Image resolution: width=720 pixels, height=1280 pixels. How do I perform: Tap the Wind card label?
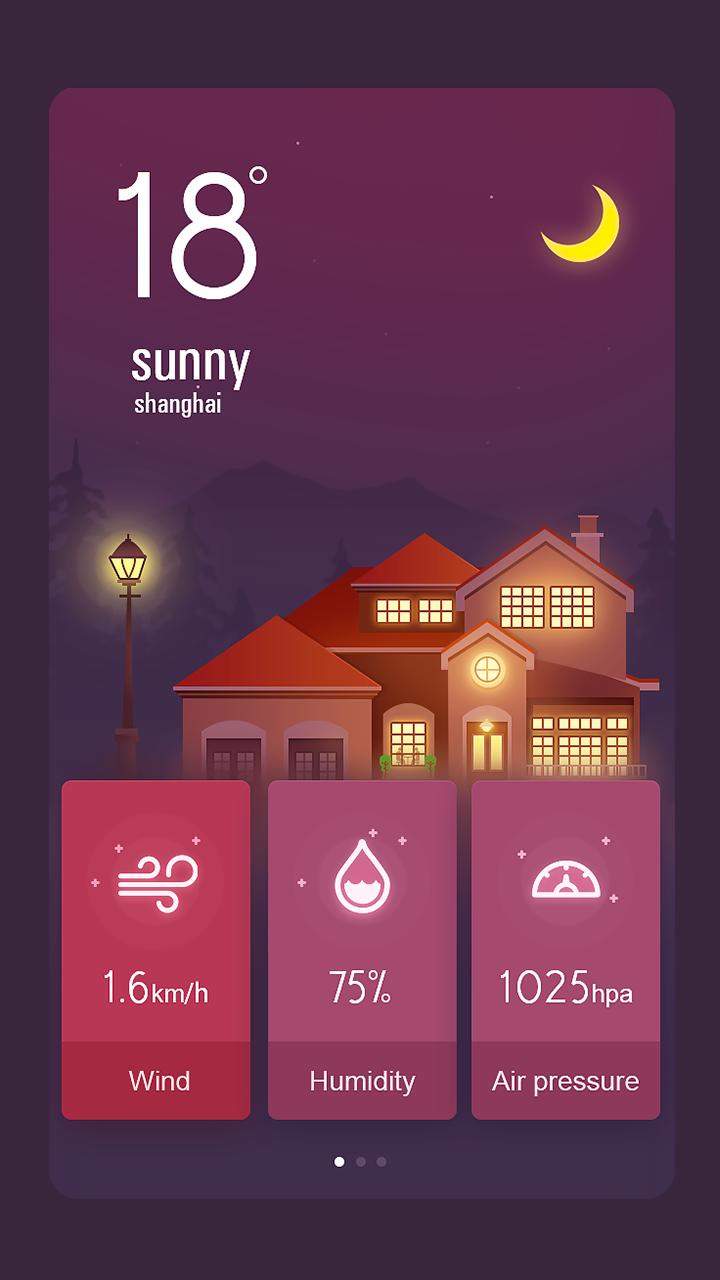(158, 1081)
